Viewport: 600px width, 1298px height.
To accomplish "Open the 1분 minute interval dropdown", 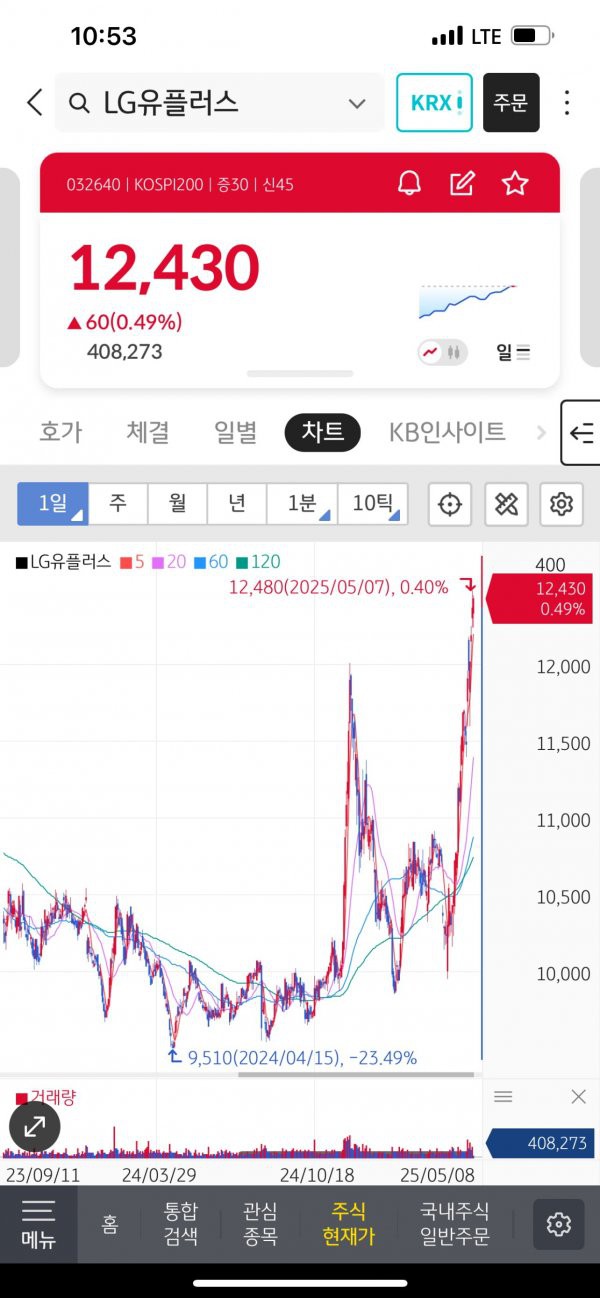I will (x=302, y=503).
